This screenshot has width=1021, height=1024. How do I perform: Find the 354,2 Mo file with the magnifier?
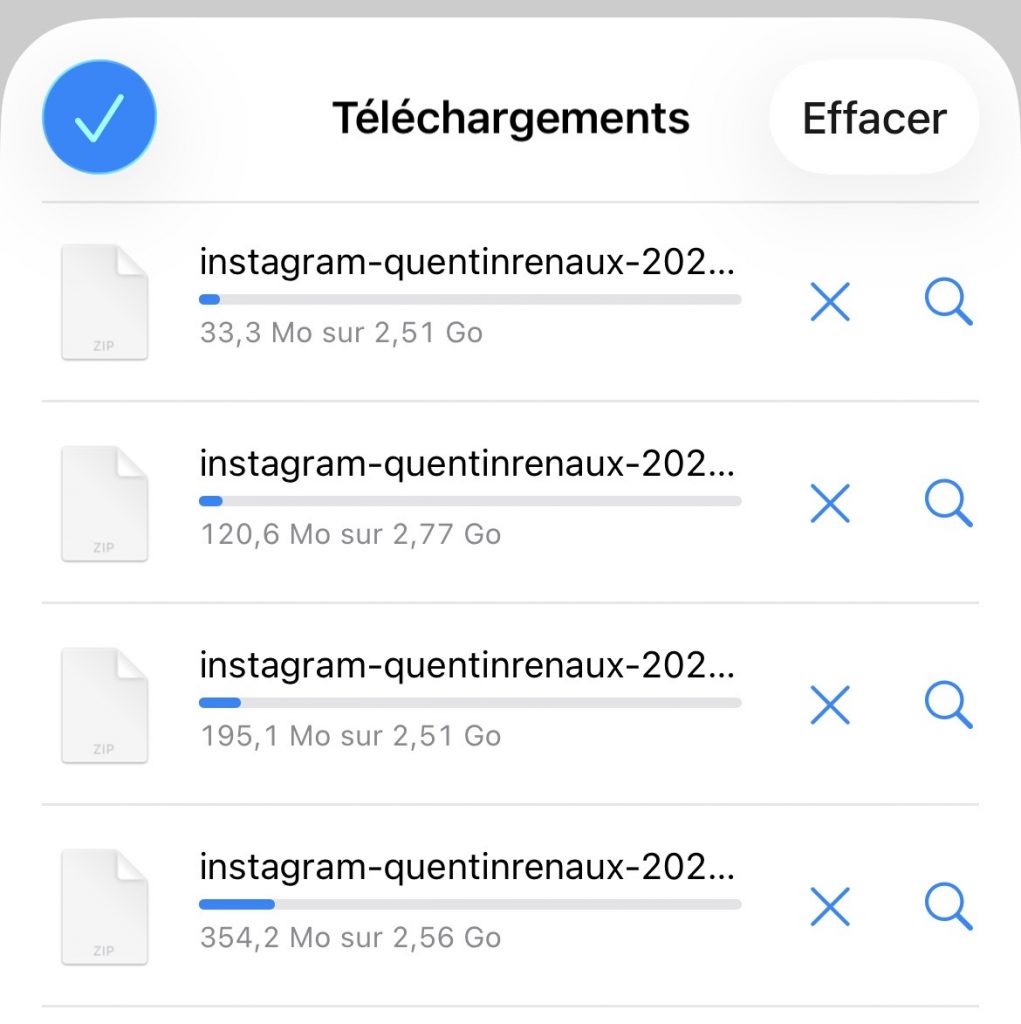click(x=948, y=907)
